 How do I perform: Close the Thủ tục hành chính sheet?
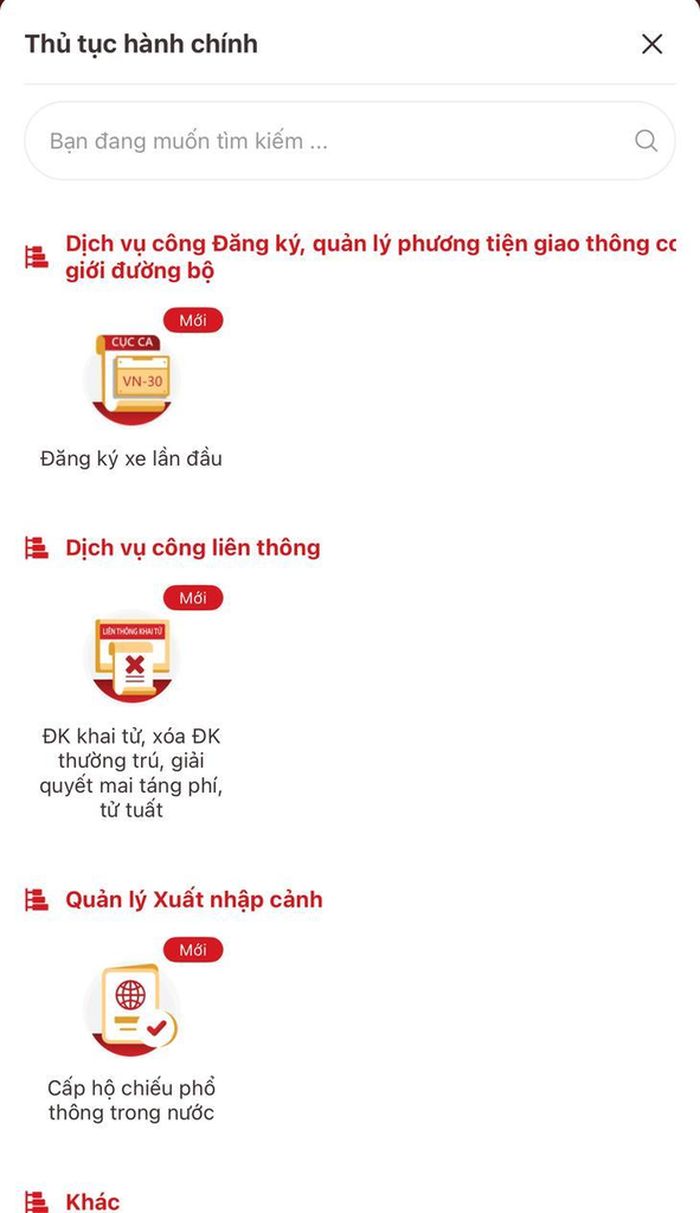point(652,44)
